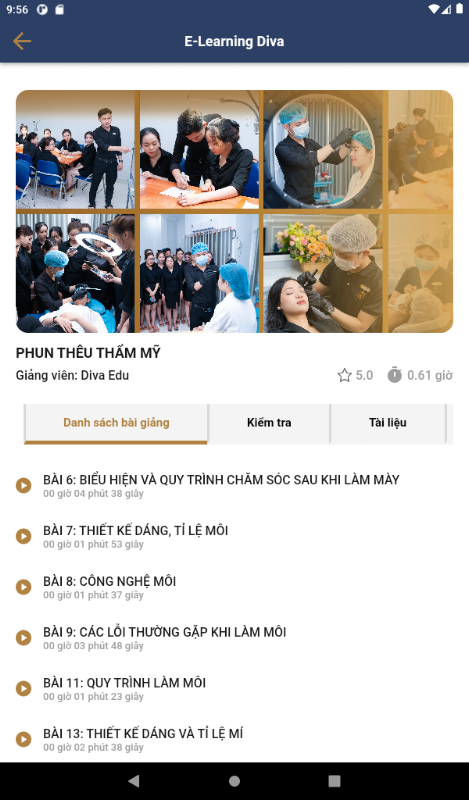The height and width of the screenshot is (800, 469).
Task: Open BÀI 7: THIẾT KẾ DÁNG, TỈ LỆ MÔI
Action: [234, 536]
